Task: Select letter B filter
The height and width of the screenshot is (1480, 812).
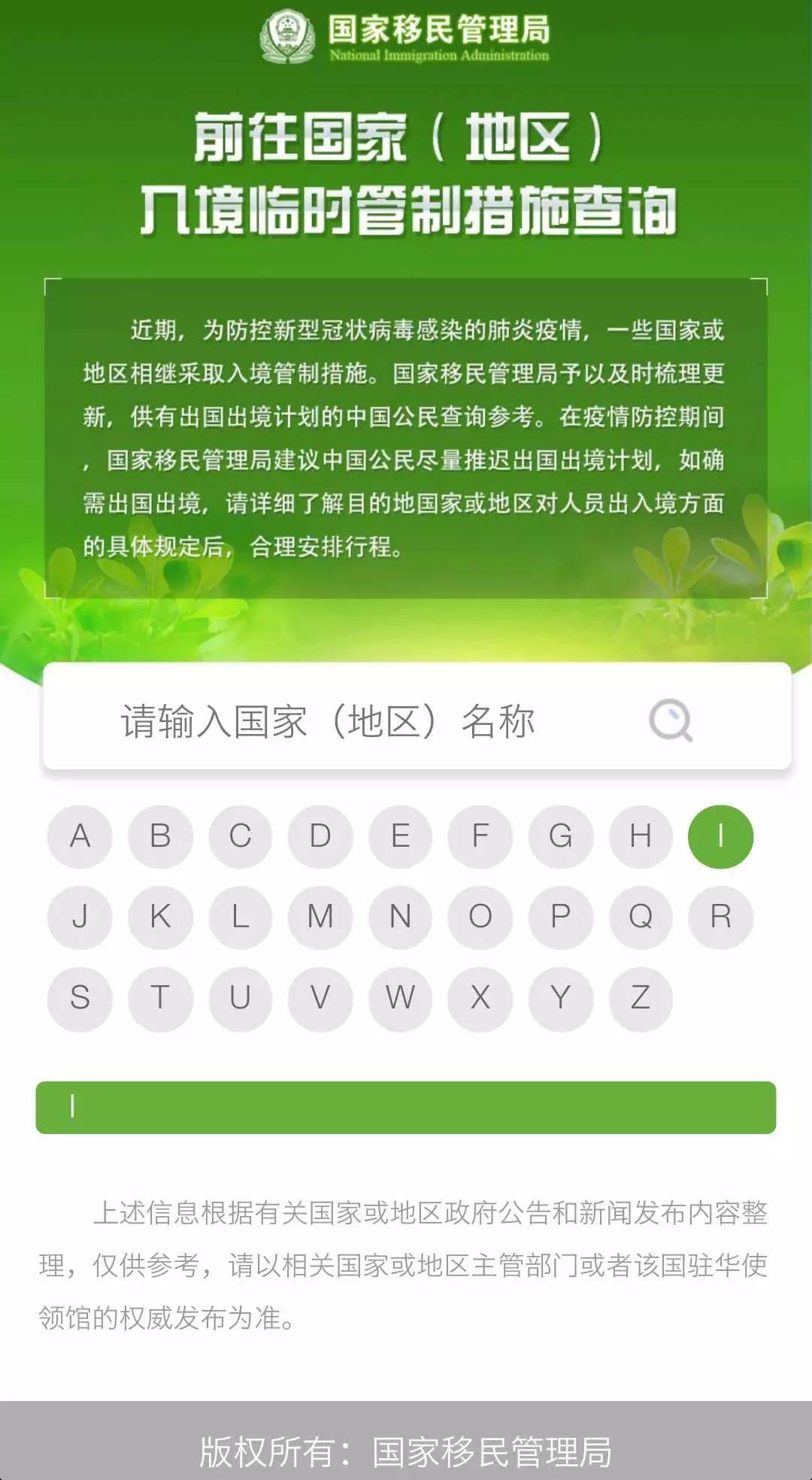Action: click(x=160, y=836)
